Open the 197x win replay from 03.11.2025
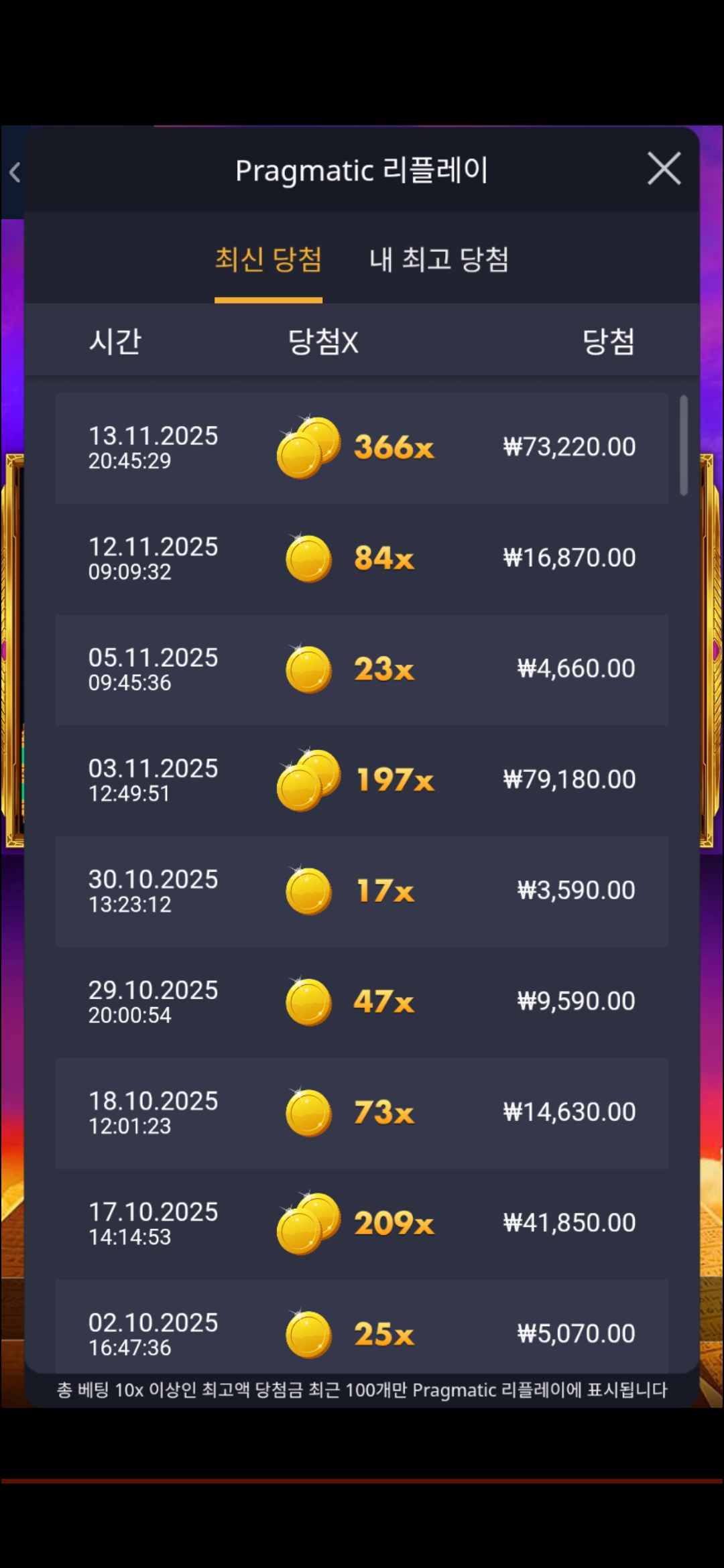The height and width of the screenshot is (1568, 724). pyautogui.click(x=362, y=780)
